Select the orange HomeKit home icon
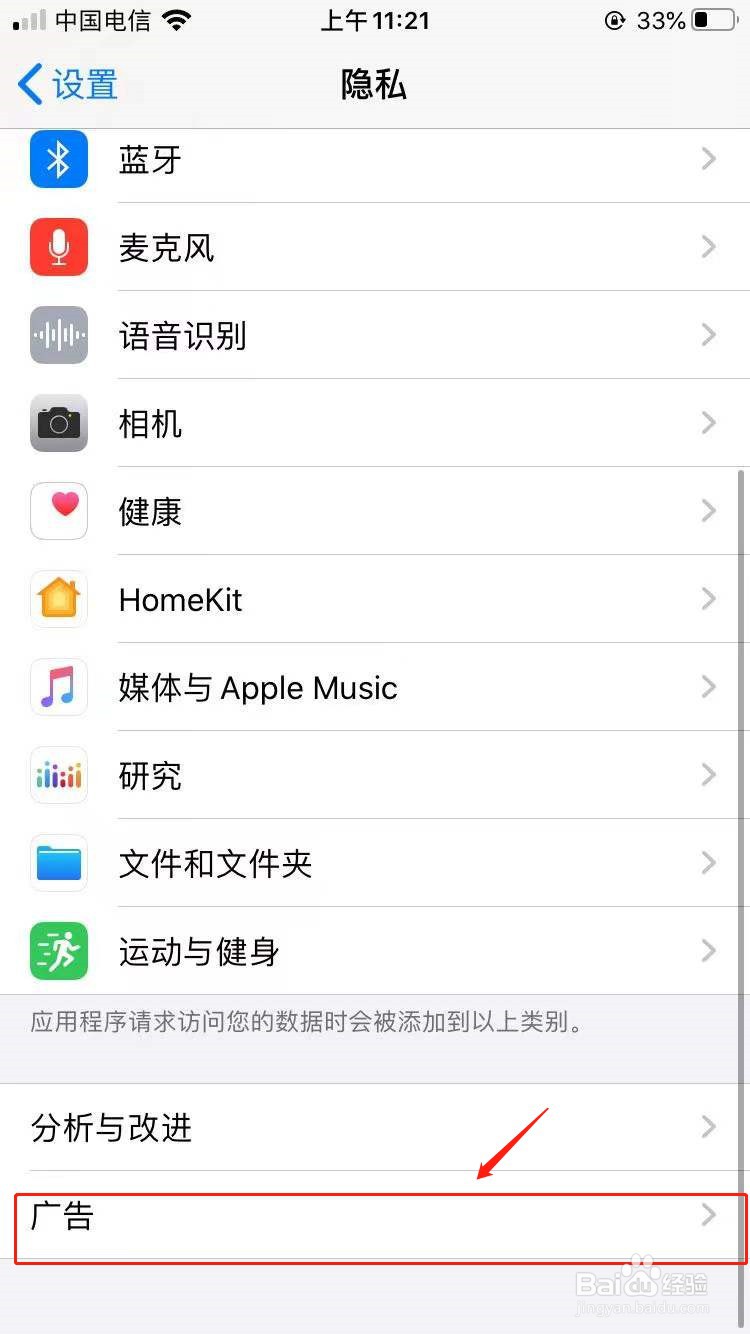The height and width of the screenshot is (1334, 750). 58,599
